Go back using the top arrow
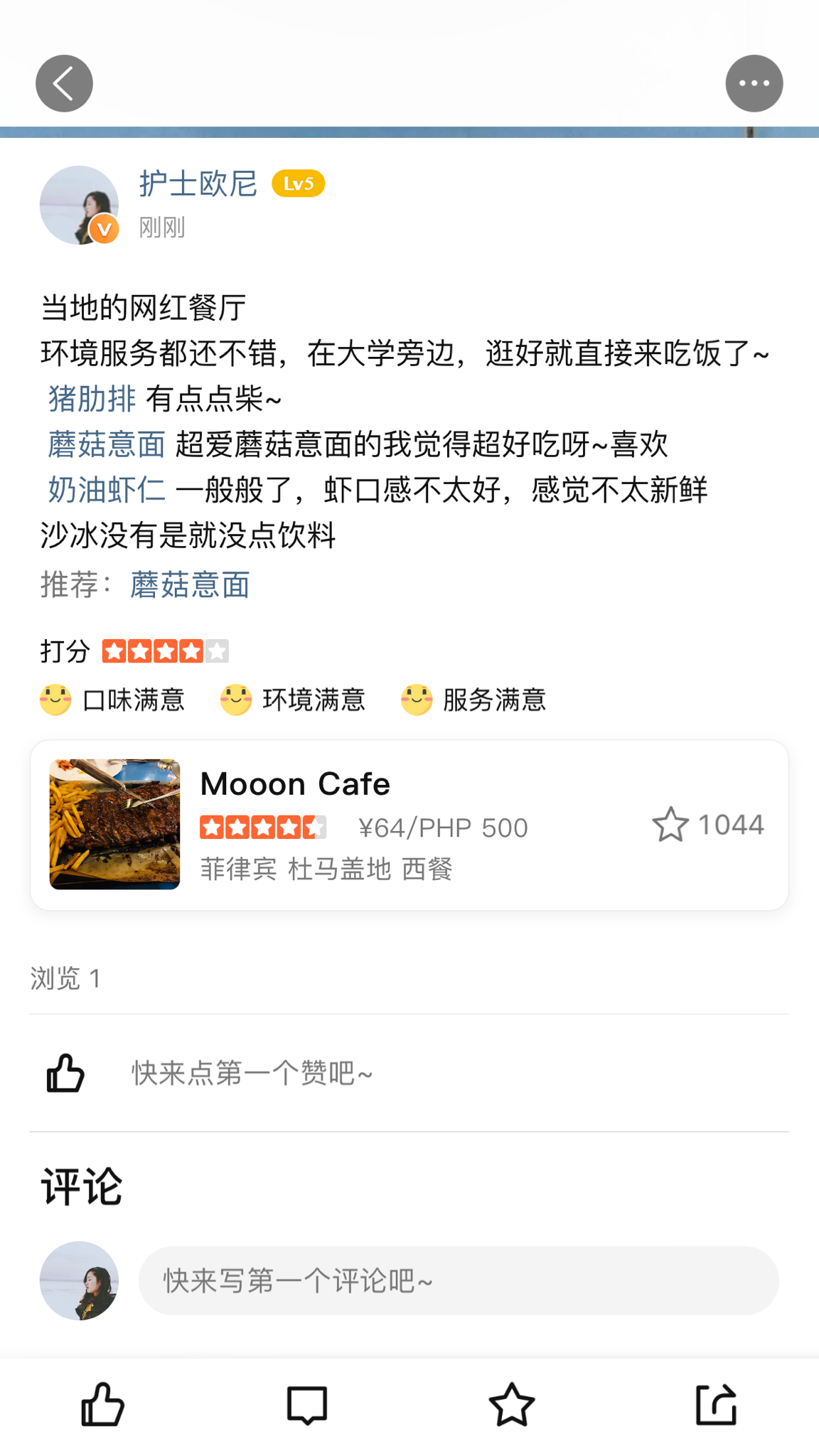The height and width of the screenshot is (1456, 819). [64, 83]
